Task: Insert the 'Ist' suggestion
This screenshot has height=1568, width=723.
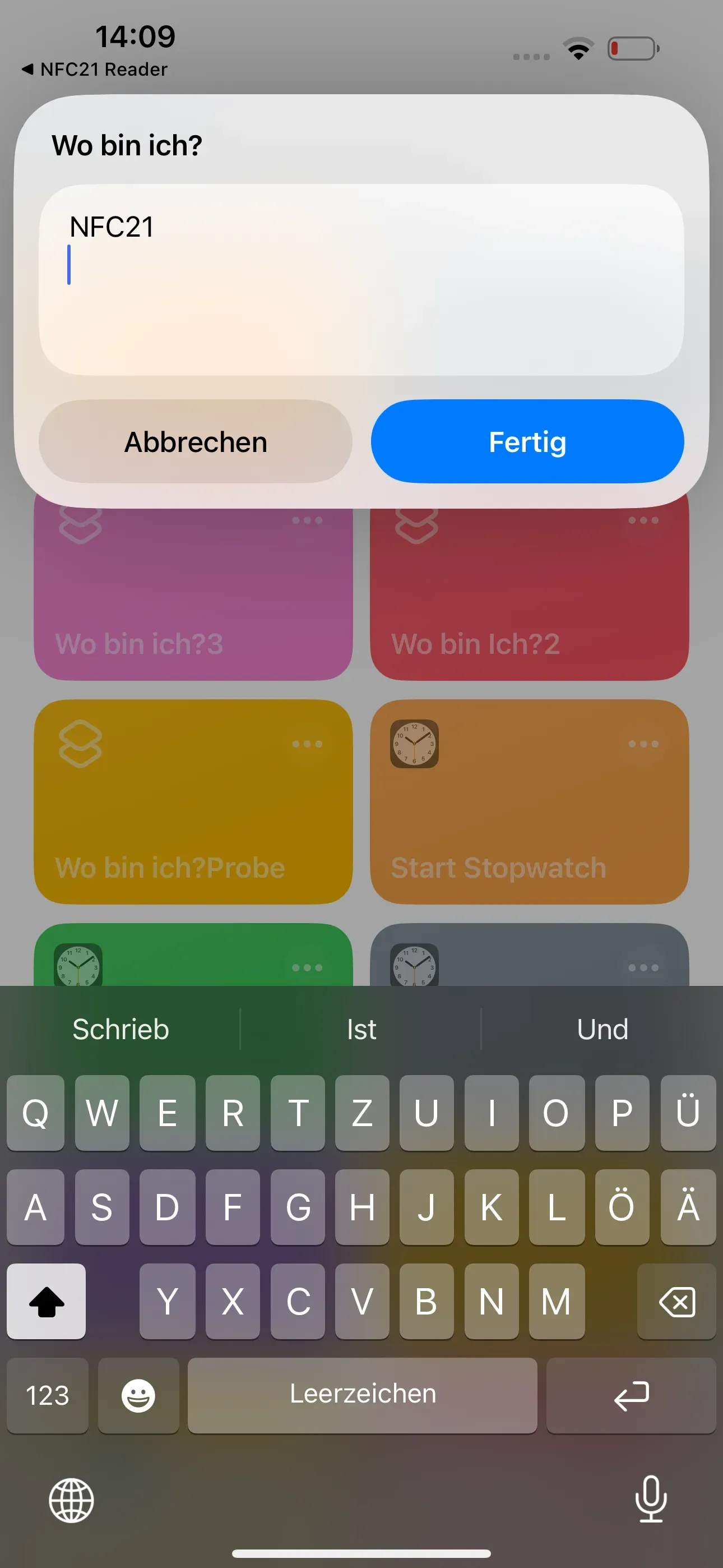Action: (361, 1029)
